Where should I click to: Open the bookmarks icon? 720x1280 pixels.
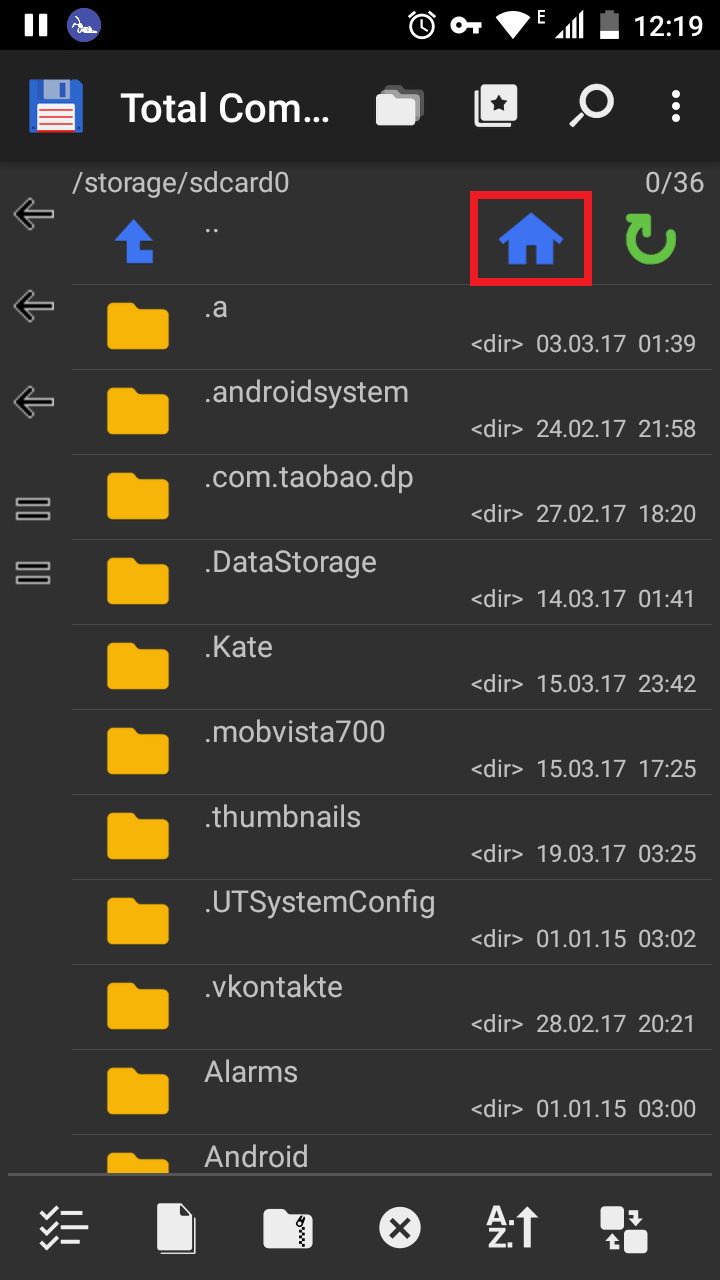click(x=496, y=106)
